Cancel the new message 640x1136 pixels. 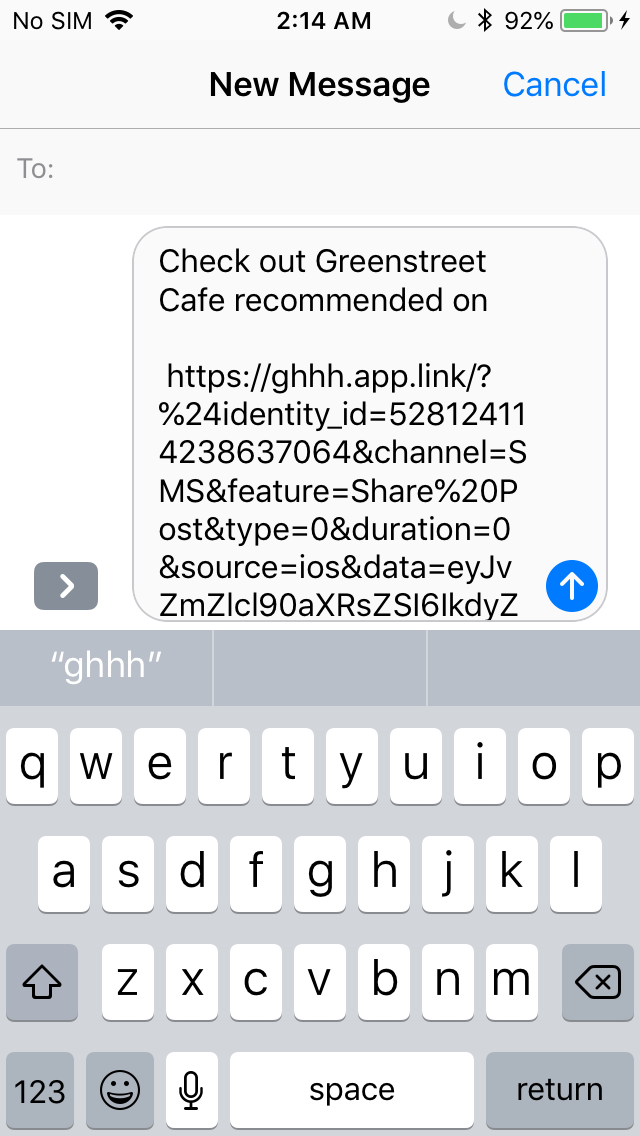coord(554,85)
